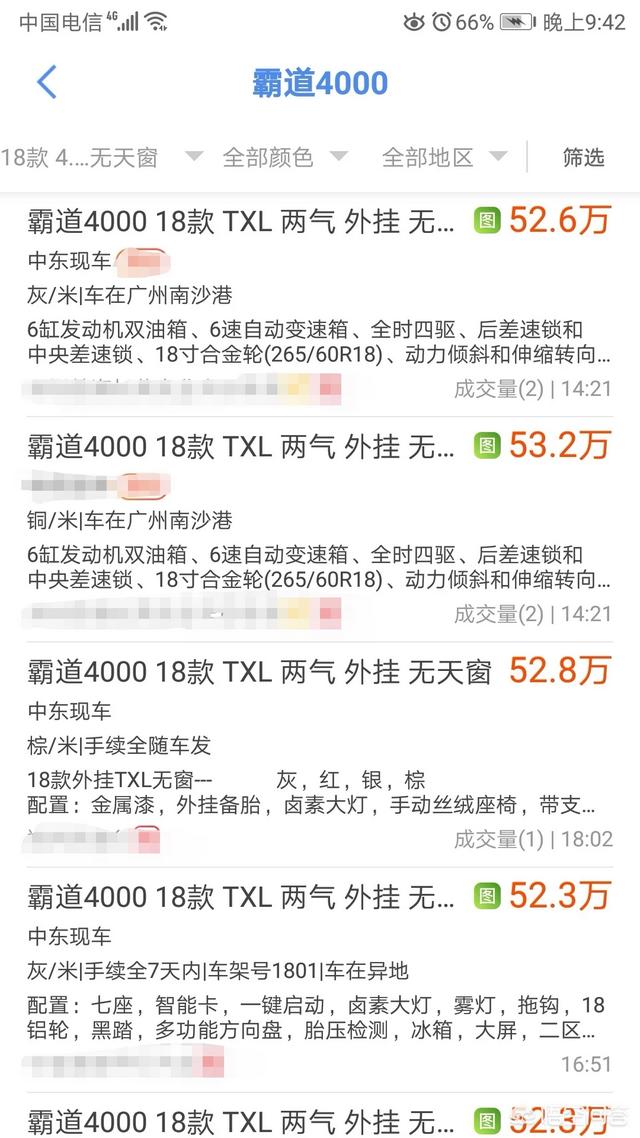Open the 52.3万 listing with frame number 1801

pos(320,979)
